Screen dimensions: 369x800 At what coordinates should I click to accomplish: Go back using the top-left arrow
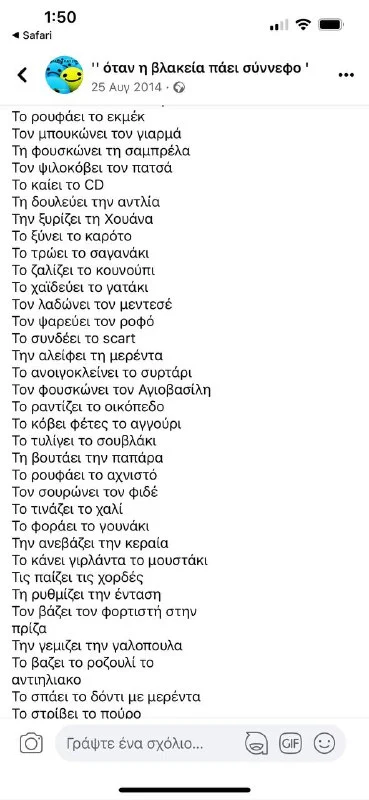pyautogui.click(x=22, y=75)
